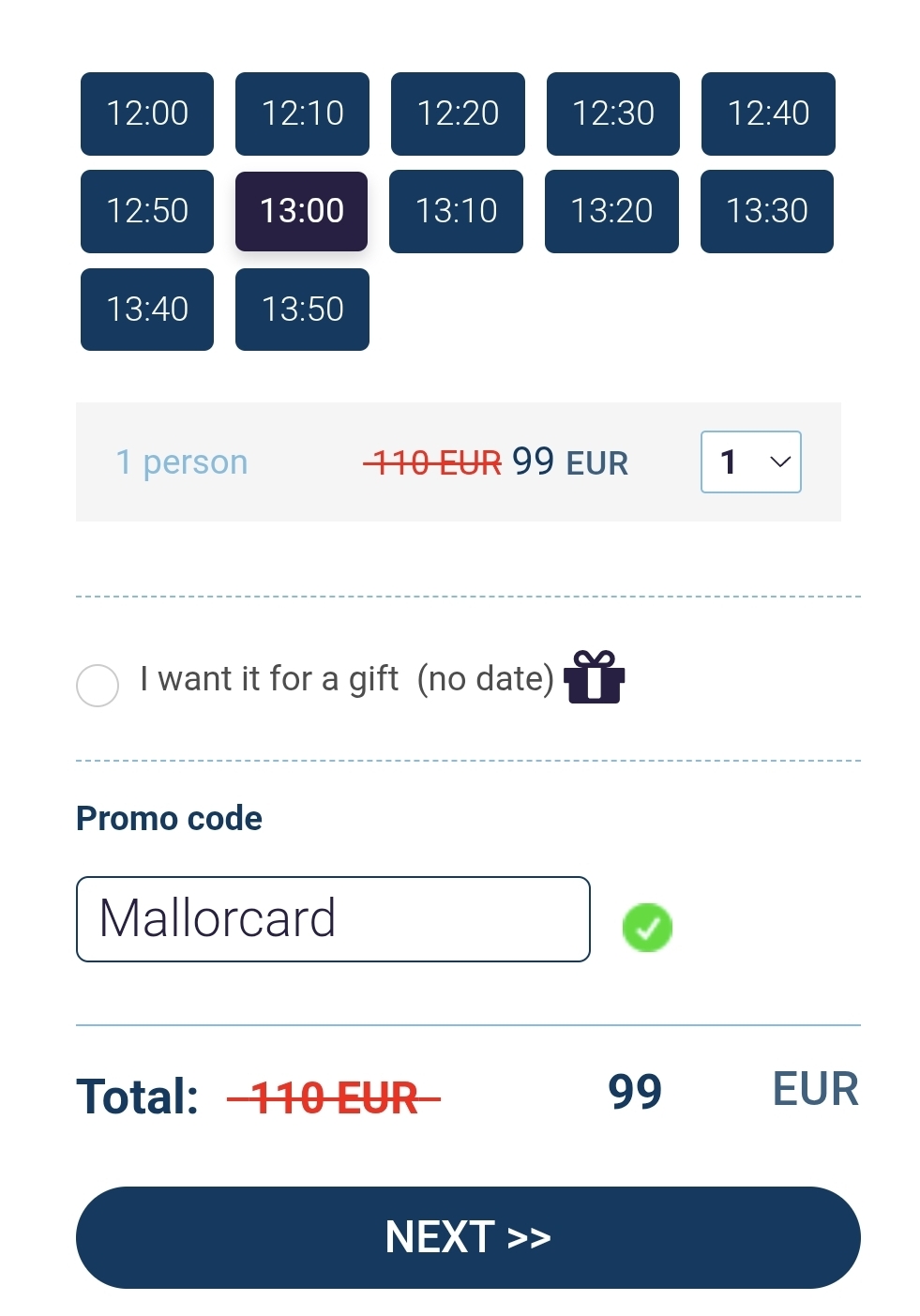Select the gift option radio button
This screenshot has height=1316, width=920.
coord(98,686)
